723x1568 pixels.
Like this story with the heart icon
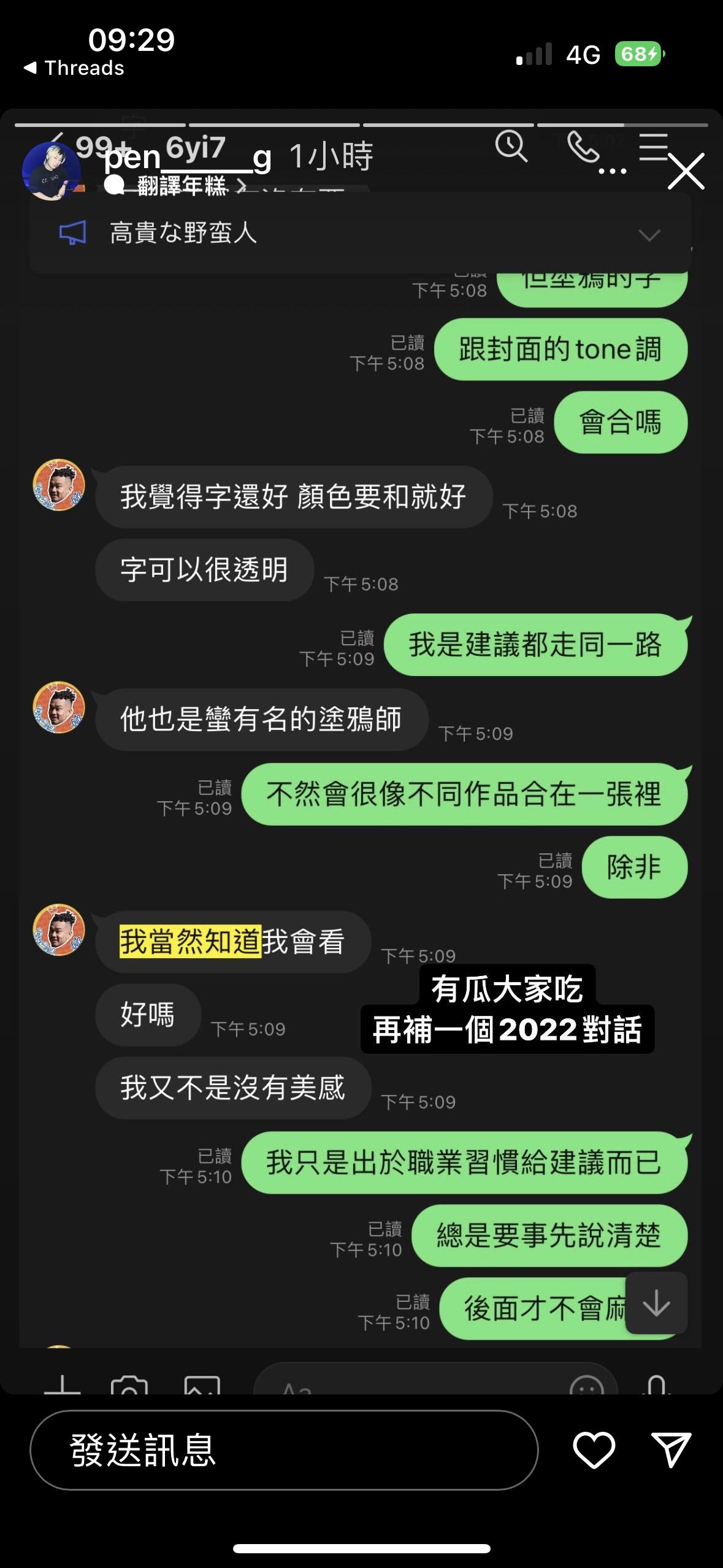click(594, 1450)
